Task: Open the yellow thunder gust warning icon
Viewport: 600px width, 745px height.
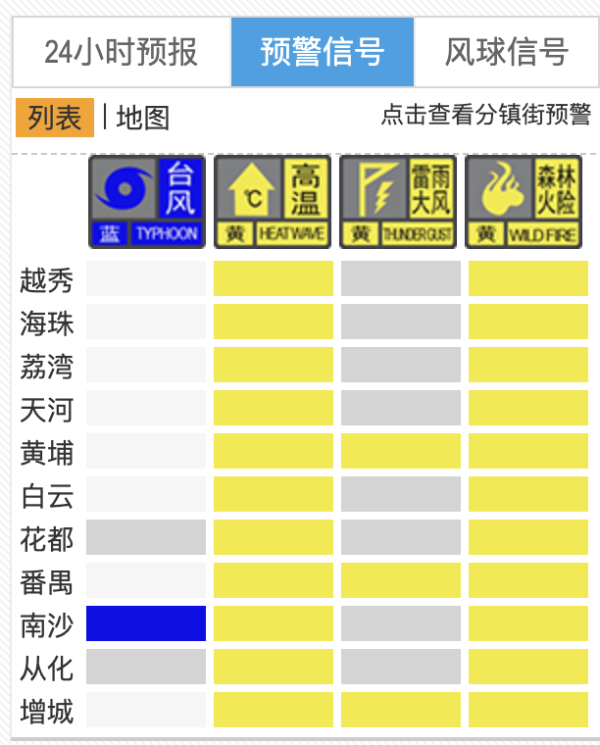Action: click(399, 201)
